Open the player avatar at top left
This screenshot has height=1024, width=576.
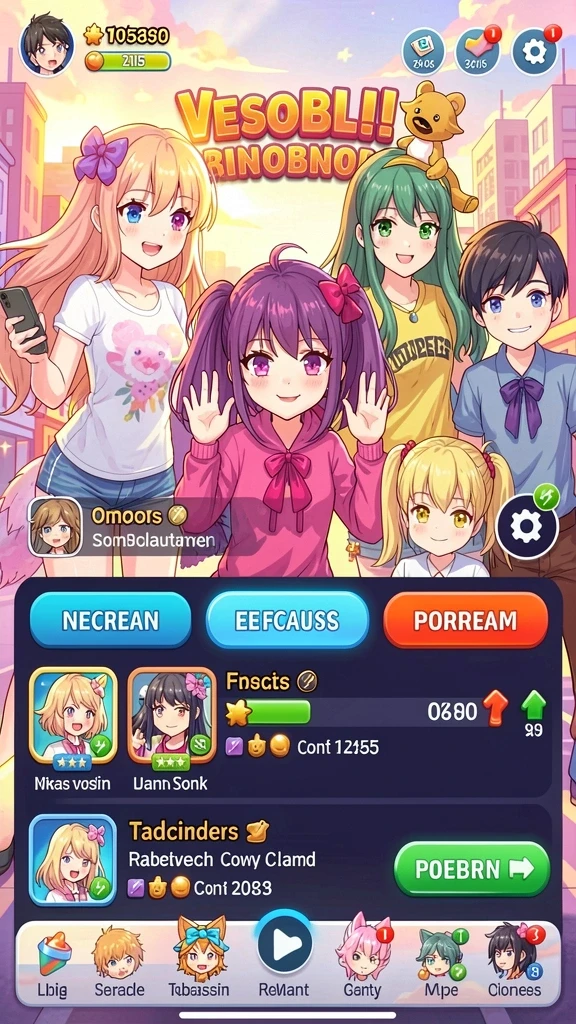coord(46,45)
